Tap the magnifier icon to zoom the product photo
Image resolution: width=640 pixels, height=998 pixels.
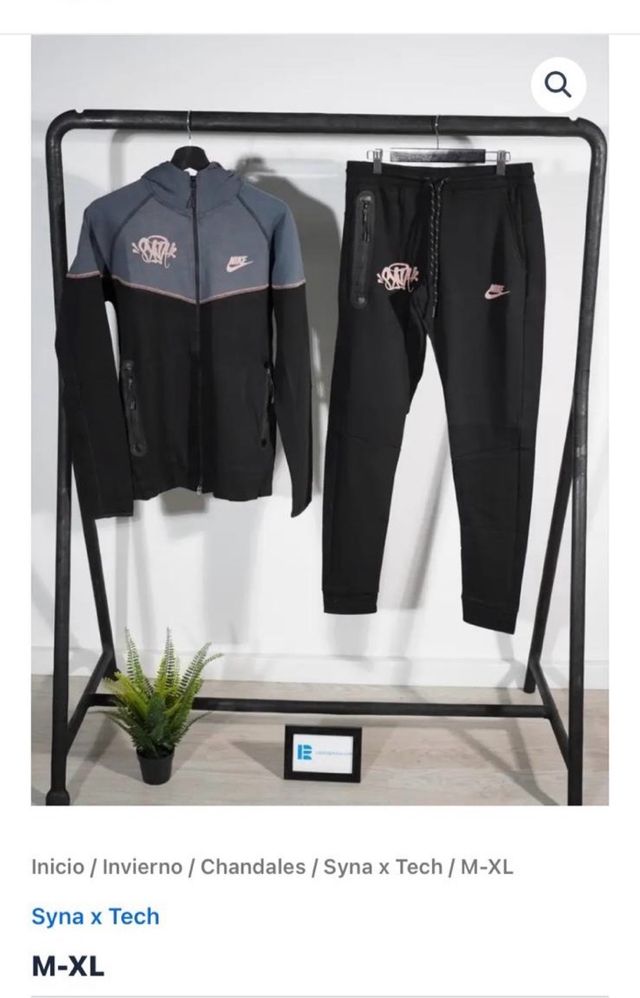click(x=558, y=85)
